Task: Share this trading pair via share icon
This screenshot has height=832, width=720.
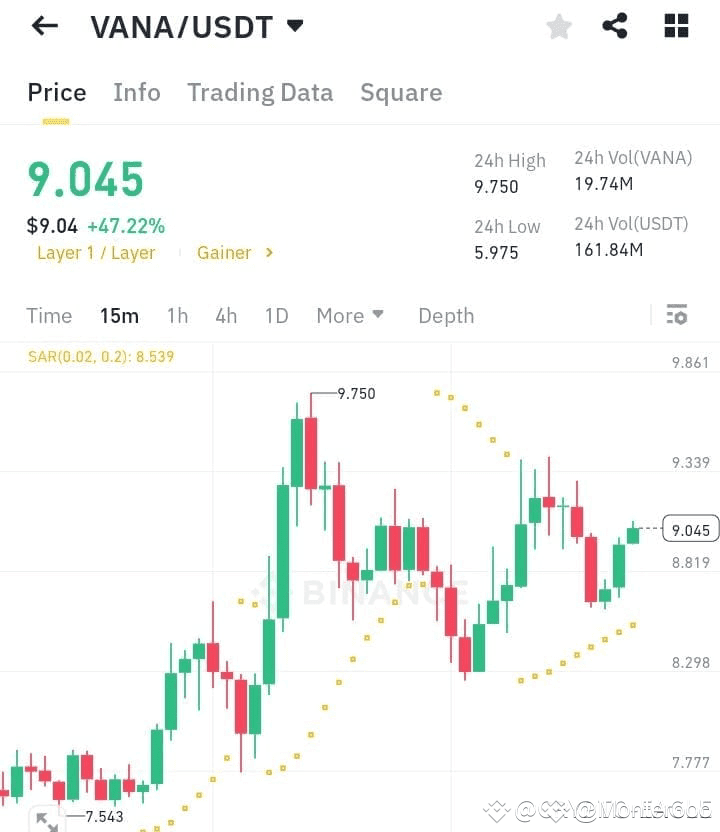Action: (616, 26)
